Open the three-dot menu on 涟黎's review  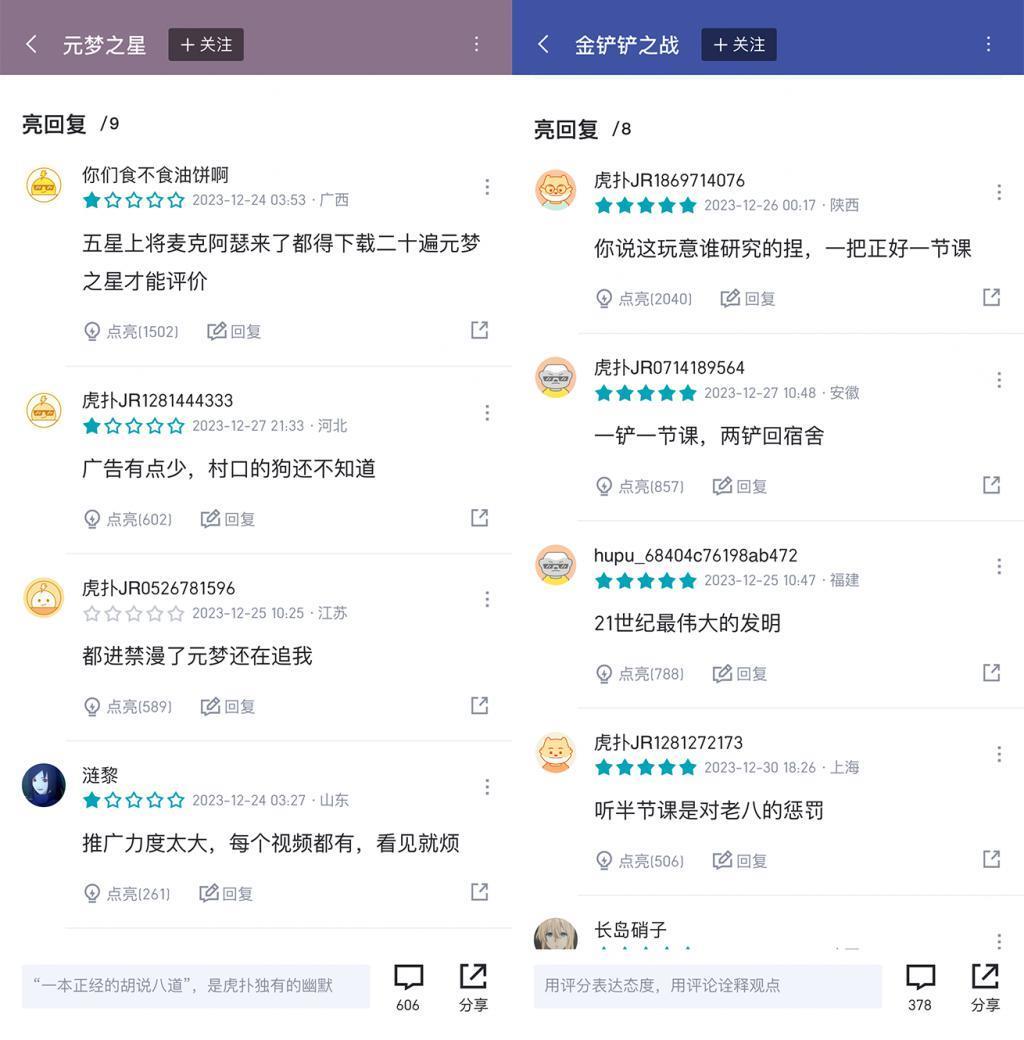(487, 787)
